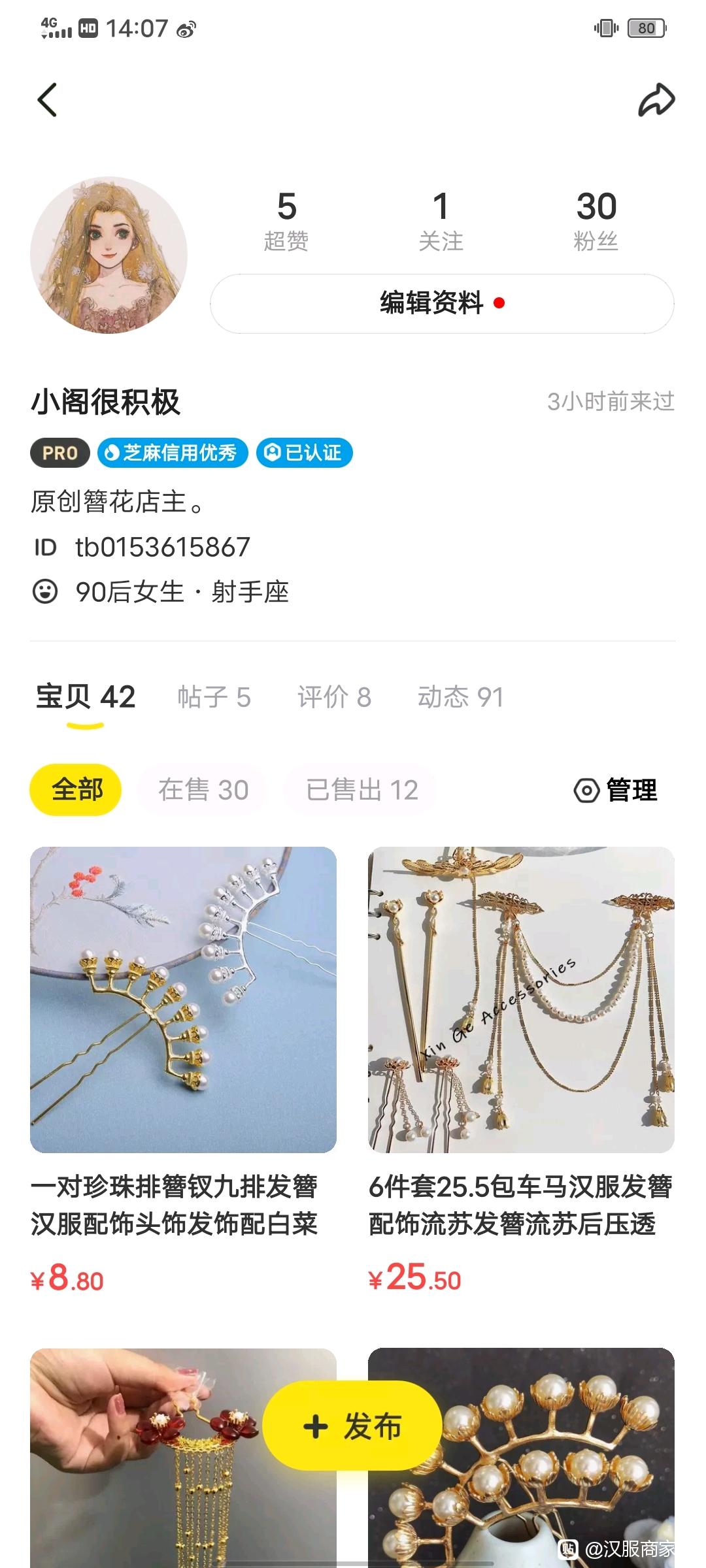Open 管理 to manage items

point(616,790)
